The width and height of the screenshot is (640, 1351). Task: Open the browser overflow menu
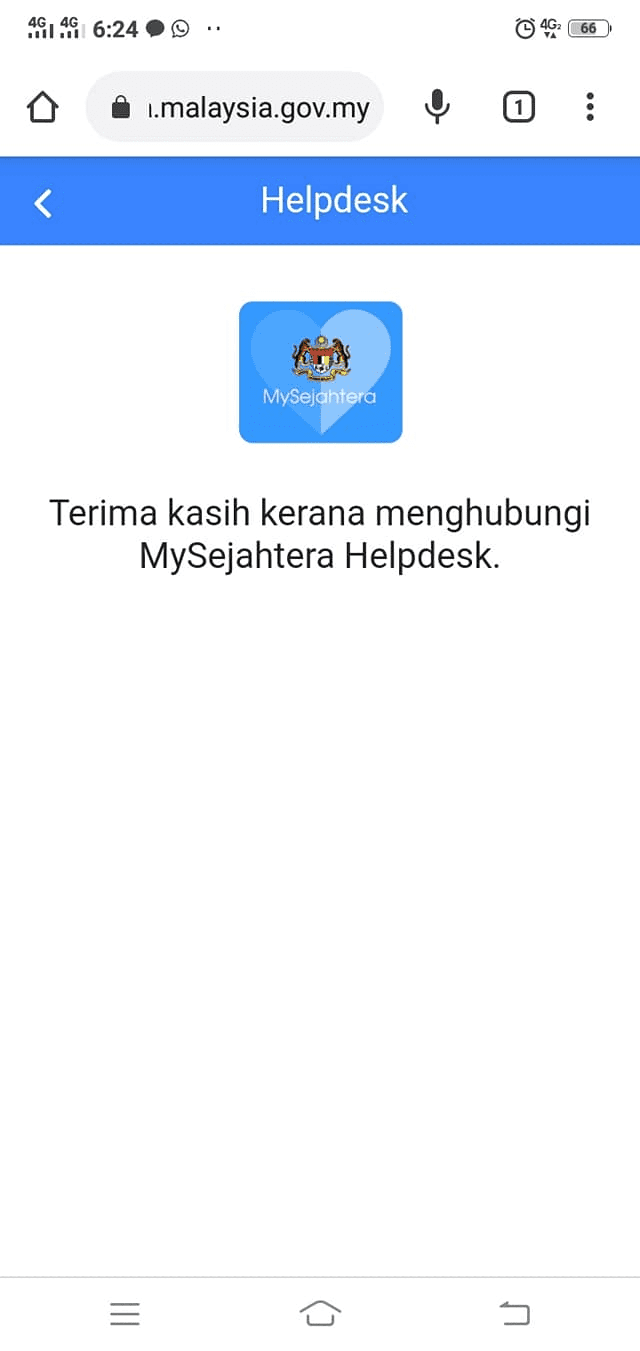click(590, 107)
